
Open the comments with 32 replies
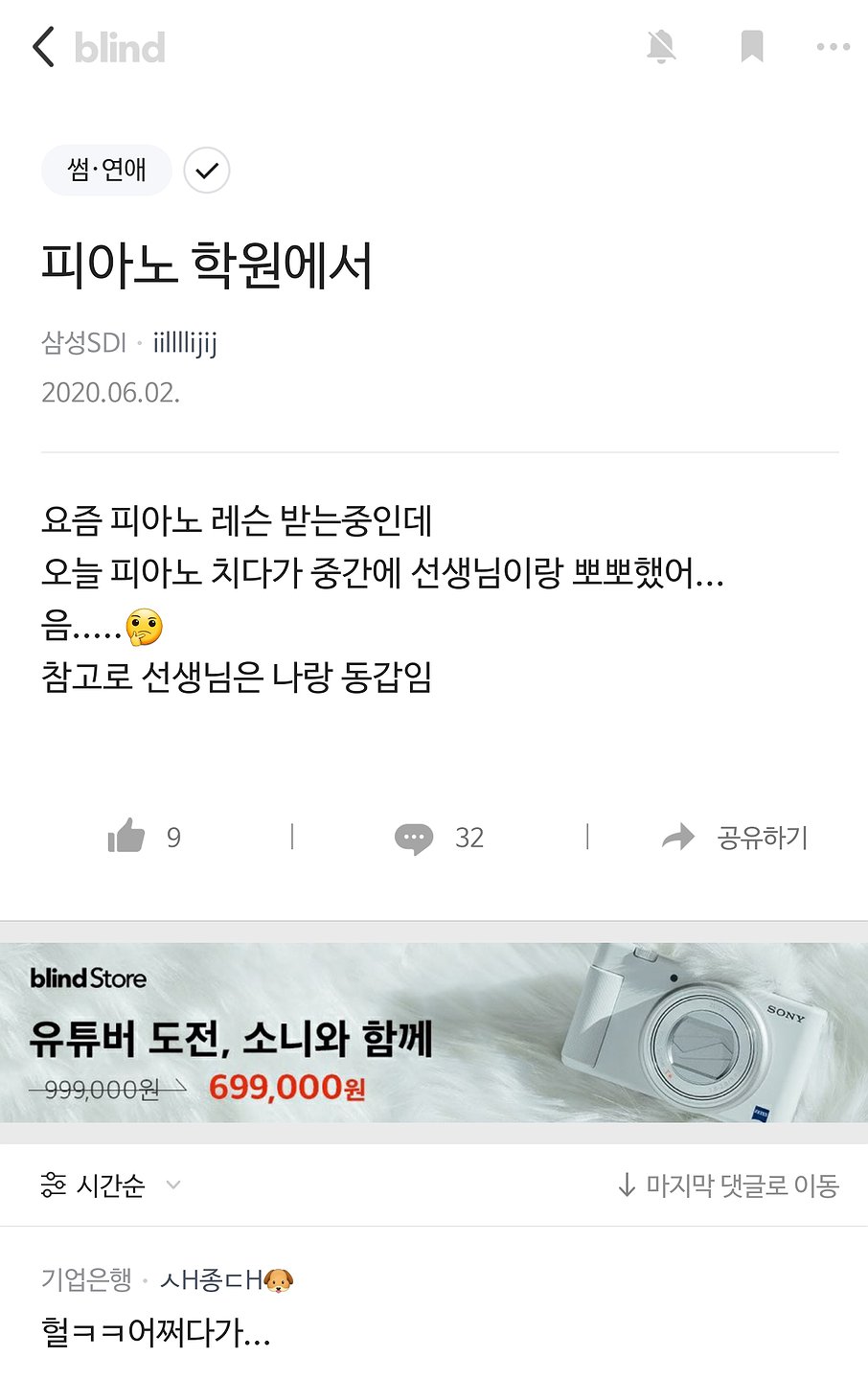pos(439,837)
